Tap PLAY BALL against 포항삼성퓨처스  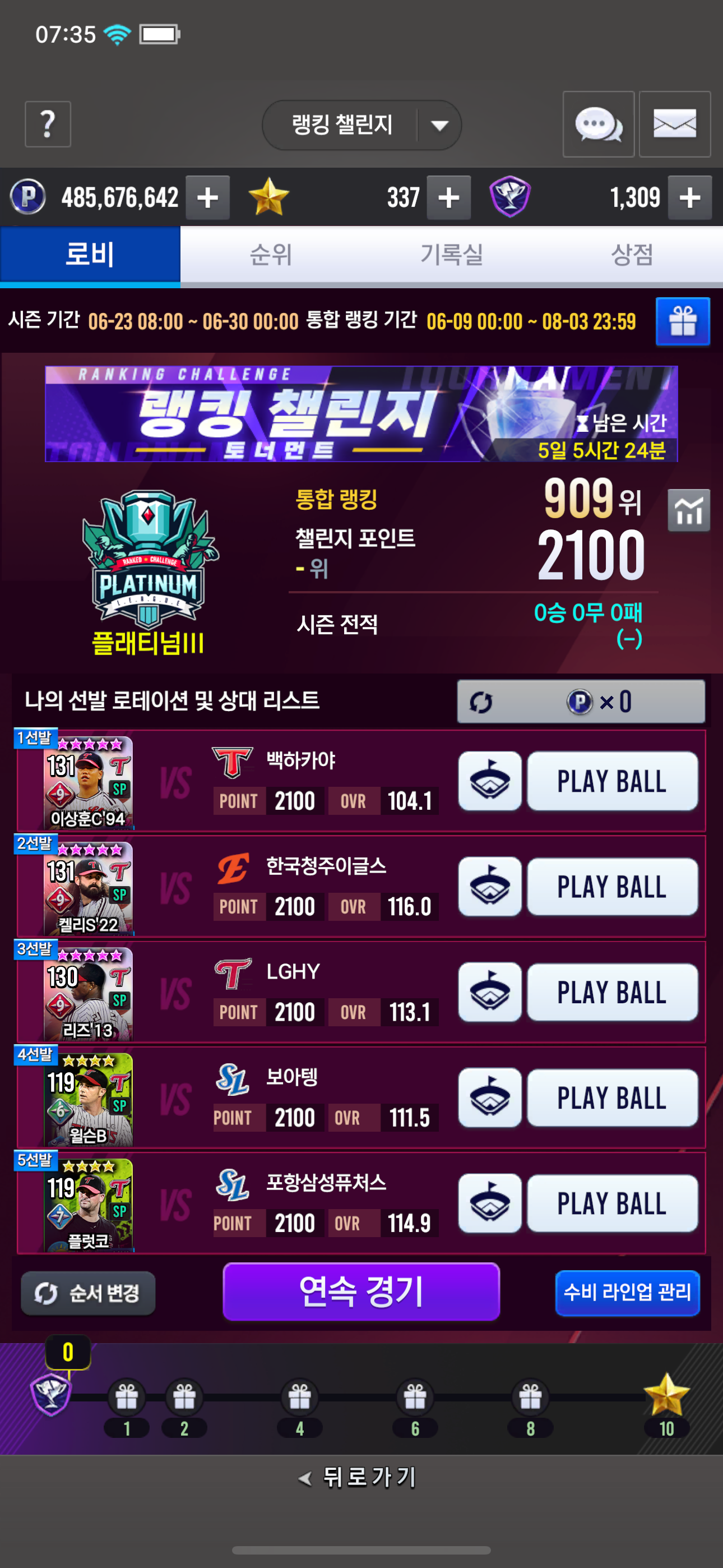(x=612, y=1203)
